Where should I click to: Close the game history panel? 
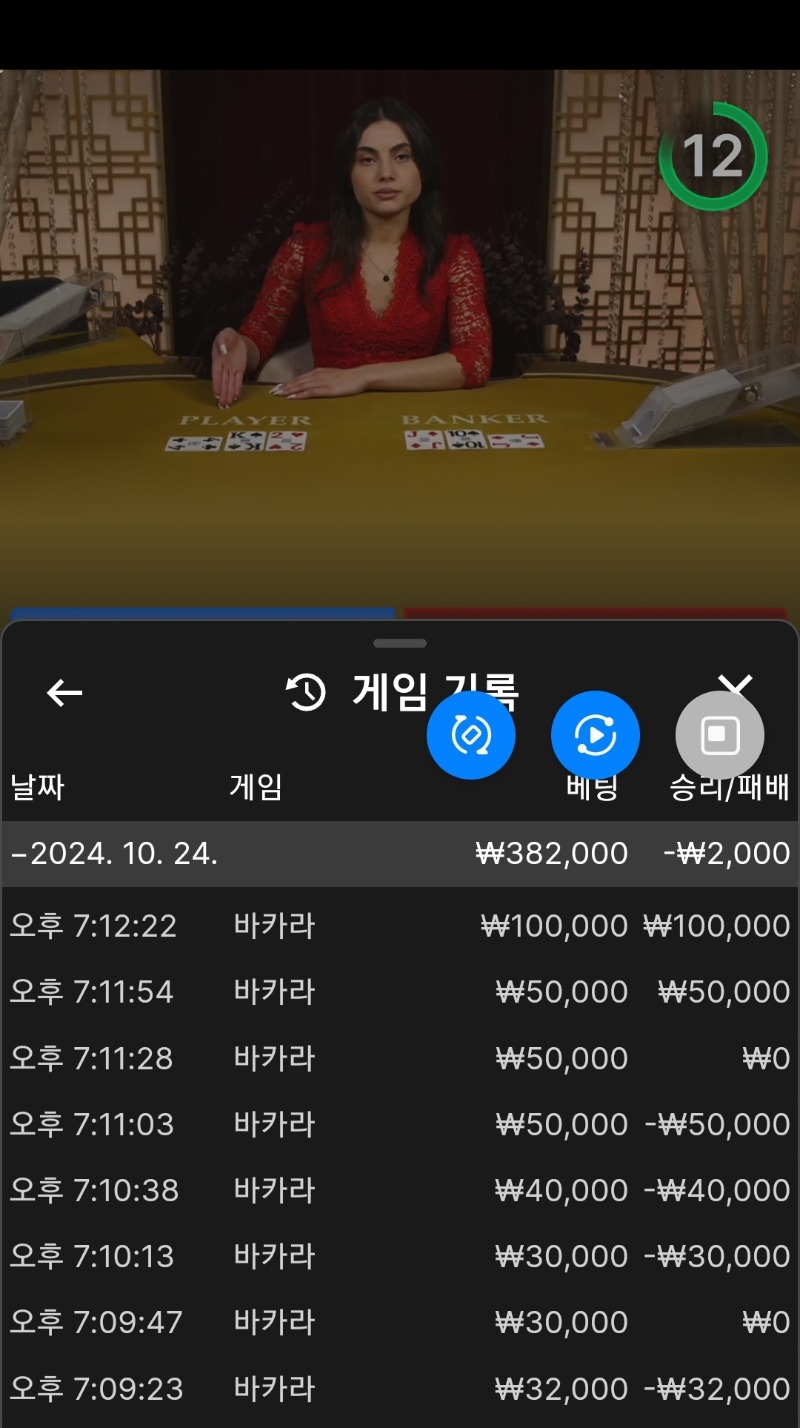(735, 686)
